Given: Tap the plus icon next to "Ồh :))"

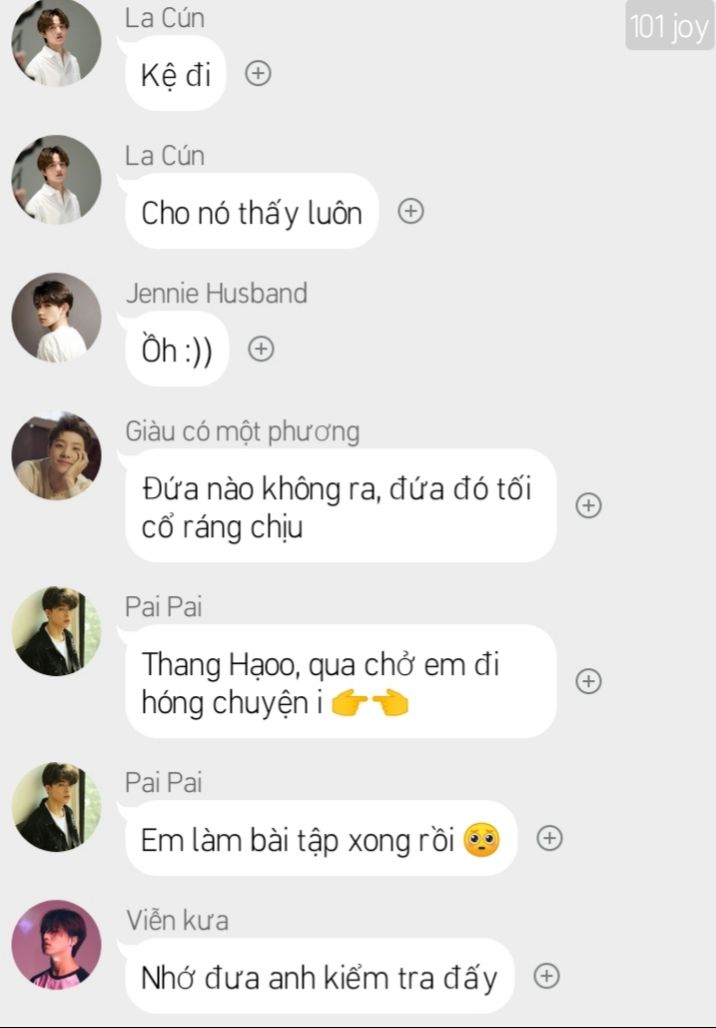Looking at the screenshot, I should point(261,349).
